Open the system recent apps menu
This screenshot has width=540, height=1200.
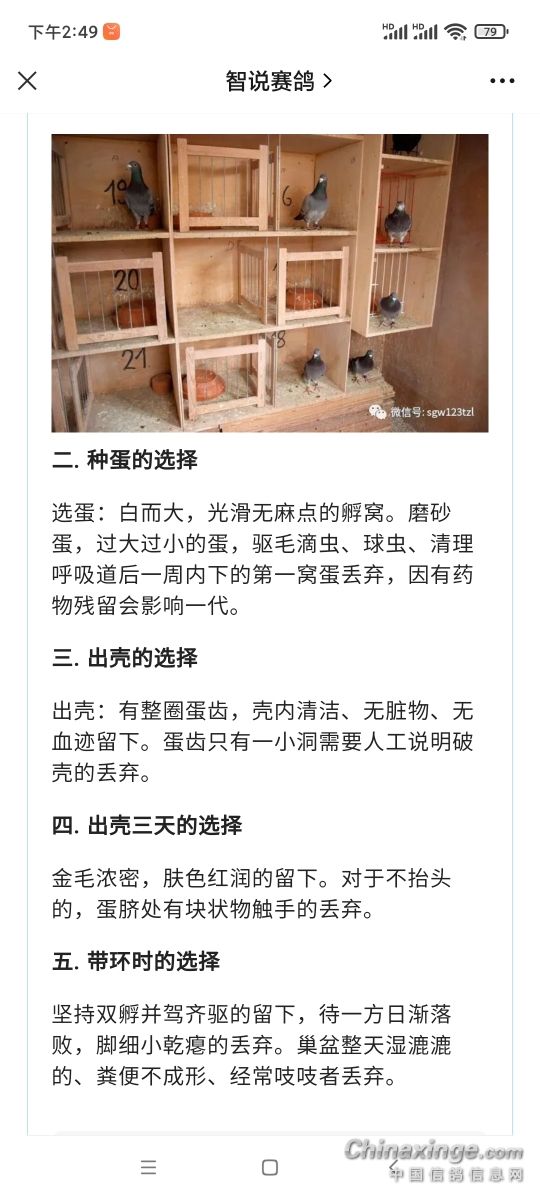pyautogui.click(x=149, y=1167)
